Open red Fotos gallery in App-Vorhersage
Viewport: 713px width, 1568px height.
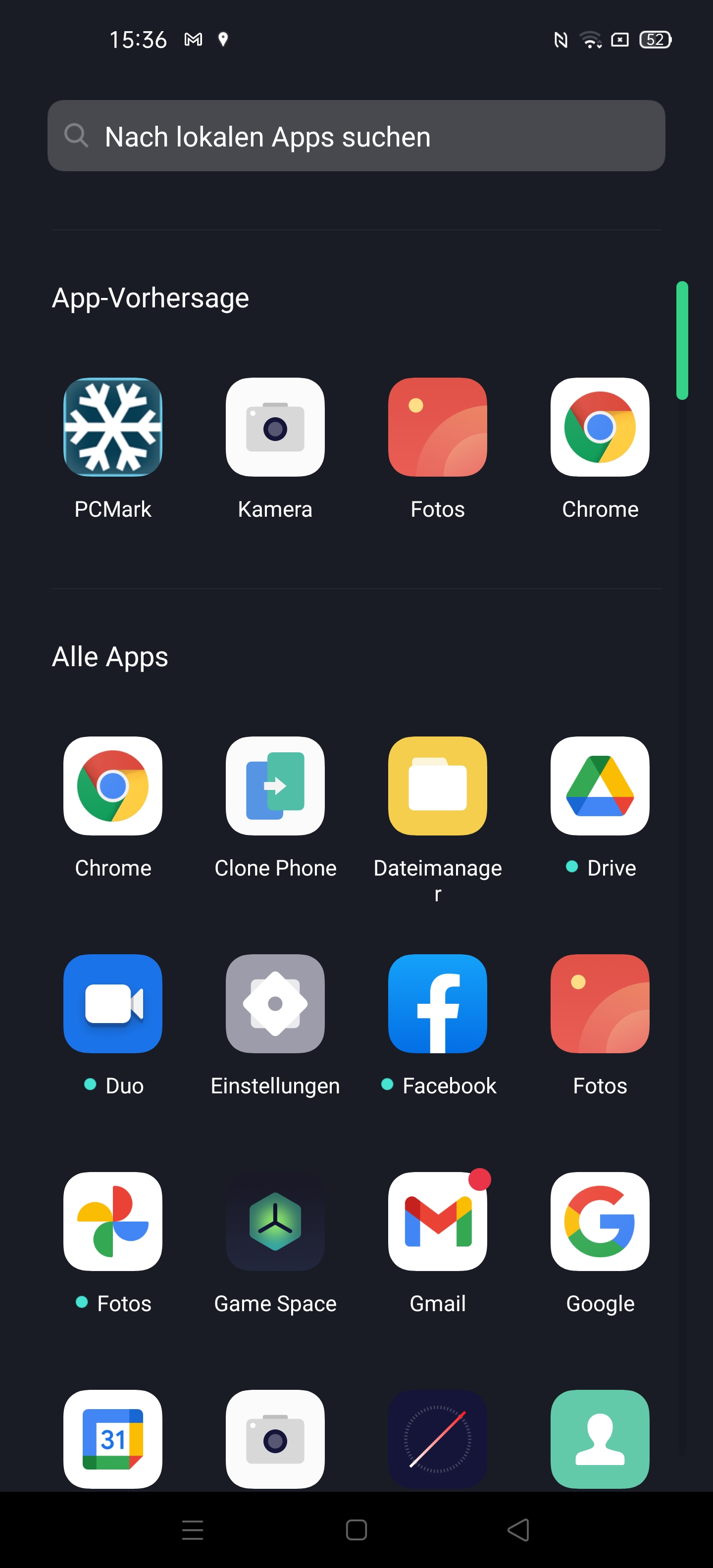tap(437, 427)
